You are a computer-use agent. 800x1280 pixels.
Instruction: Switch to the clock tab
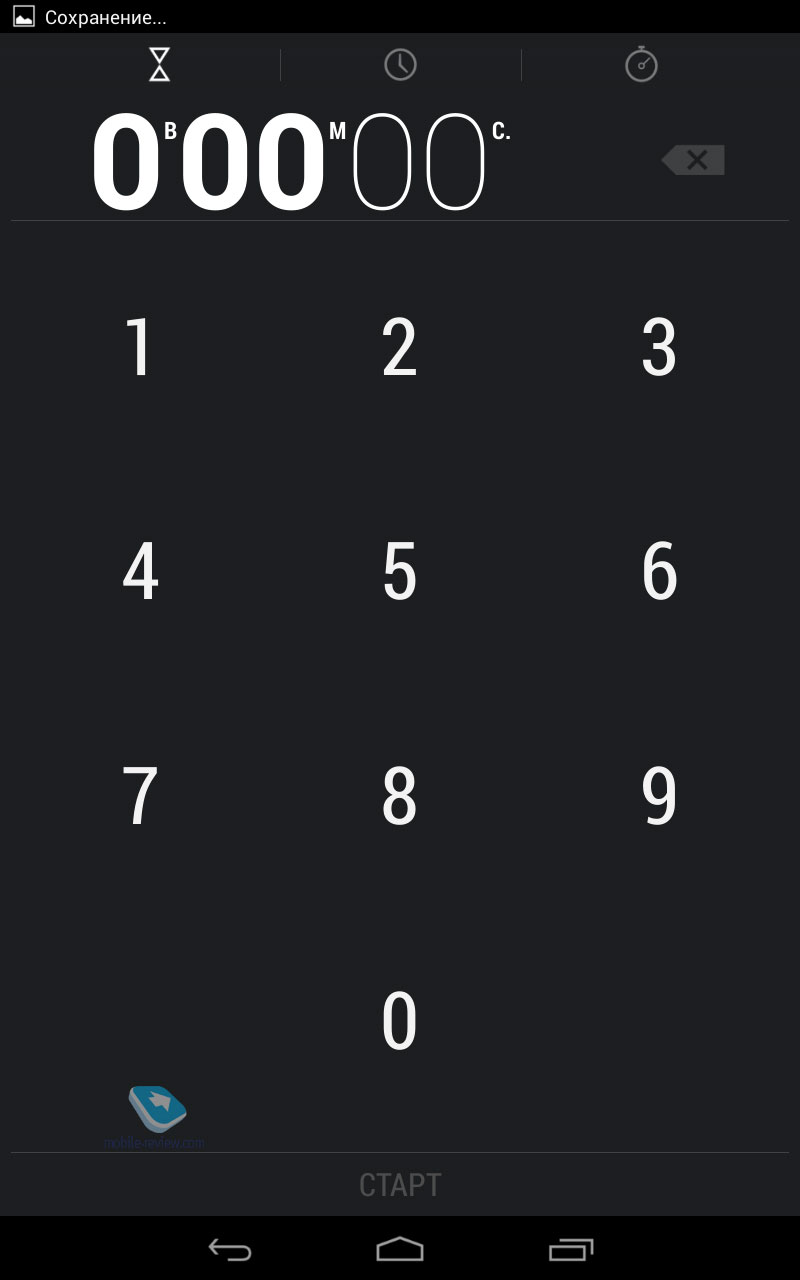tap(400, 65)
